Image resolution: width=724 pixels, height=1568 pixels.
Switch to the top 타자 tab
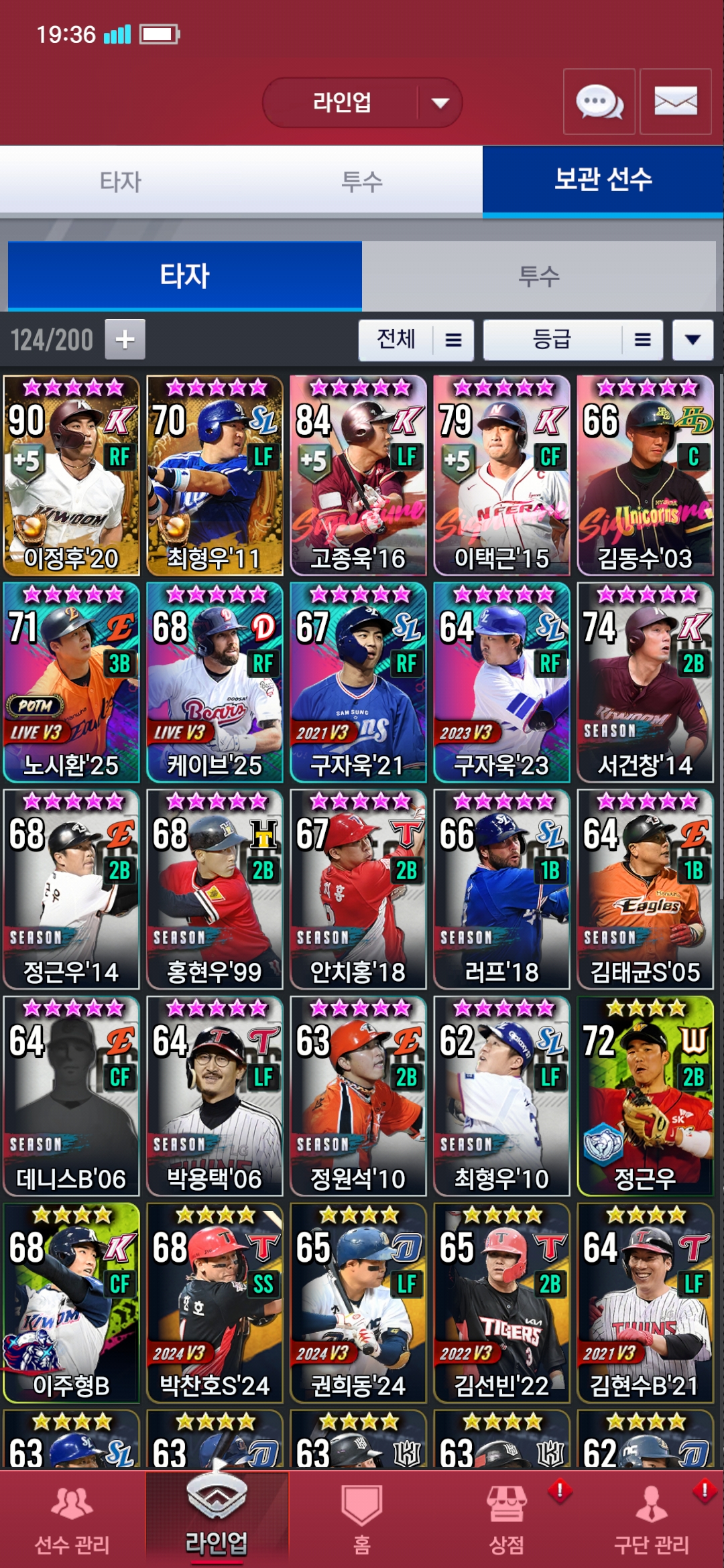point(121,181)
